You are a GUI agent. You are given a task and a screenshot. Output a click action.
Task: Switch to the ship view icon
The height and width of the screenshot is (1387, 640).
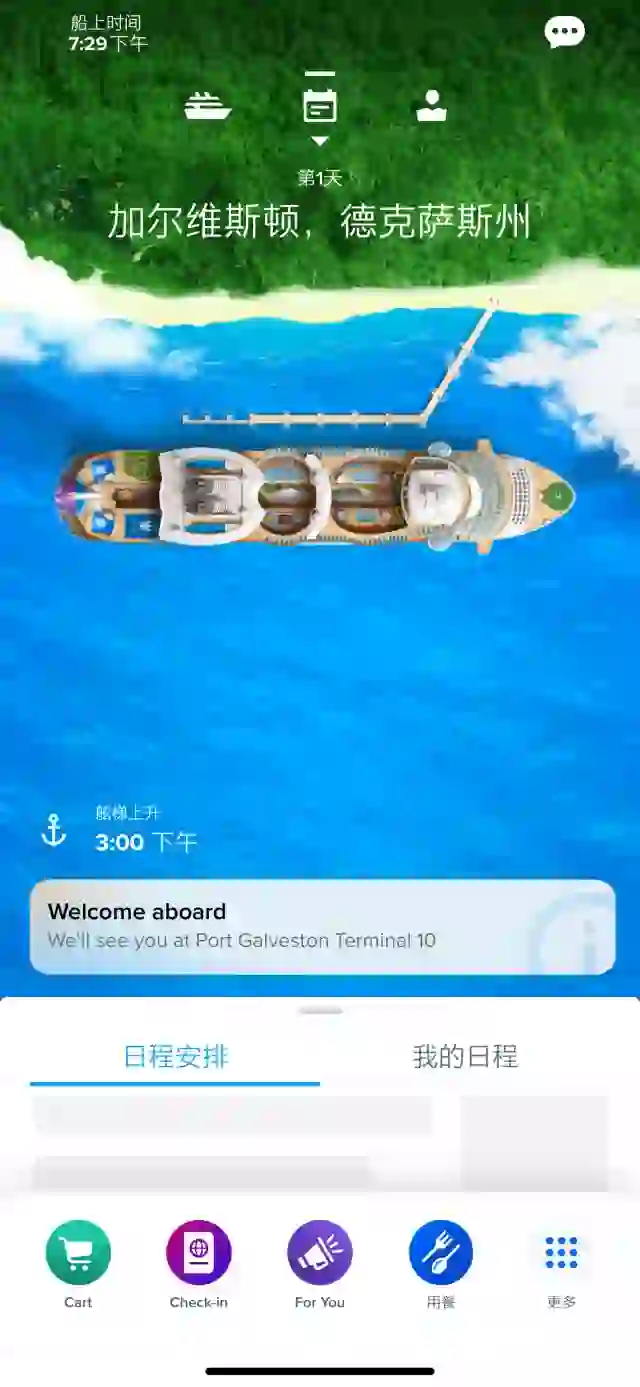pos(208,106)
